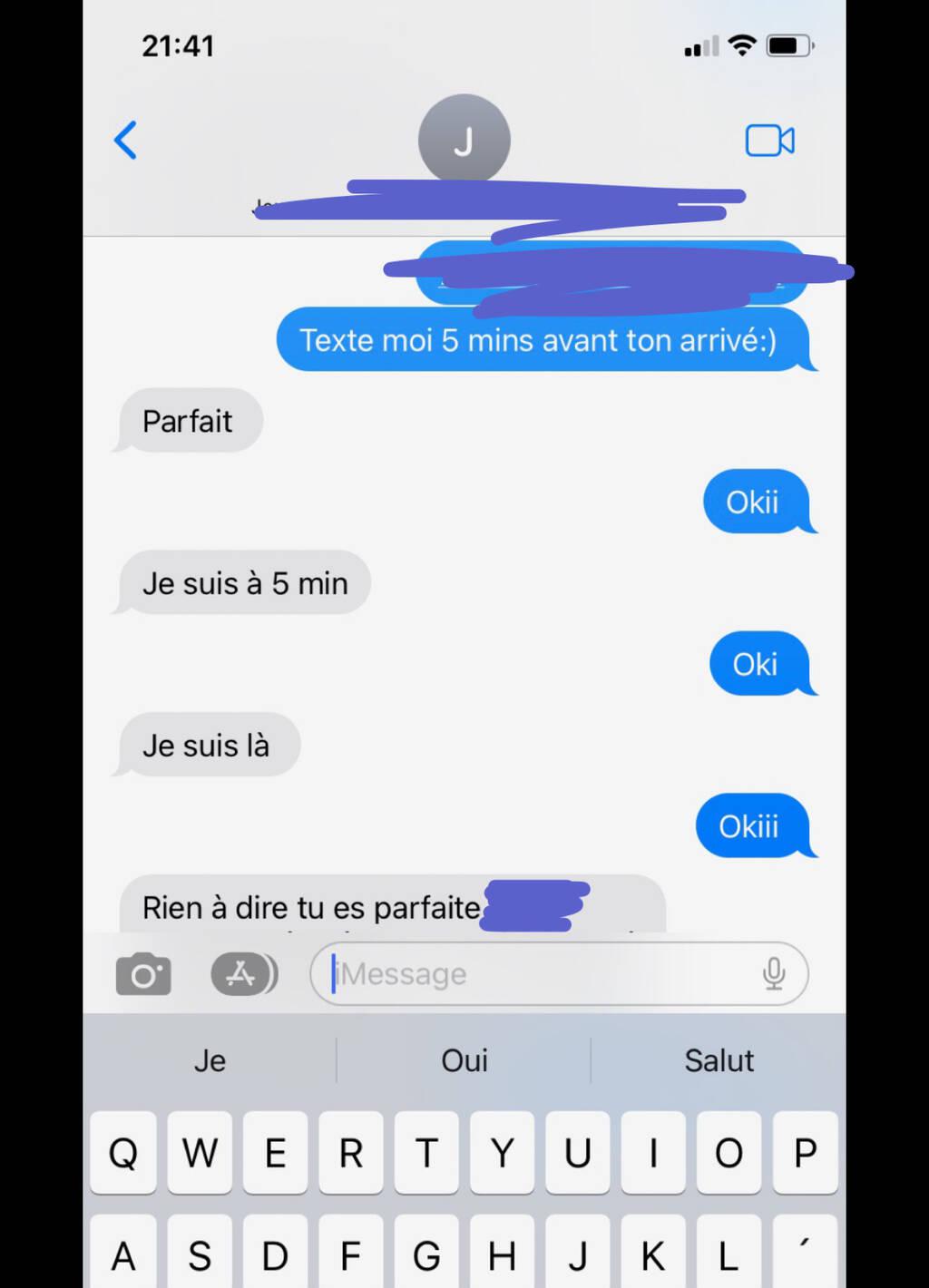929x1288 pixels.
Task: Open the App Store apps drawer
Action: [x=243, y=974]
